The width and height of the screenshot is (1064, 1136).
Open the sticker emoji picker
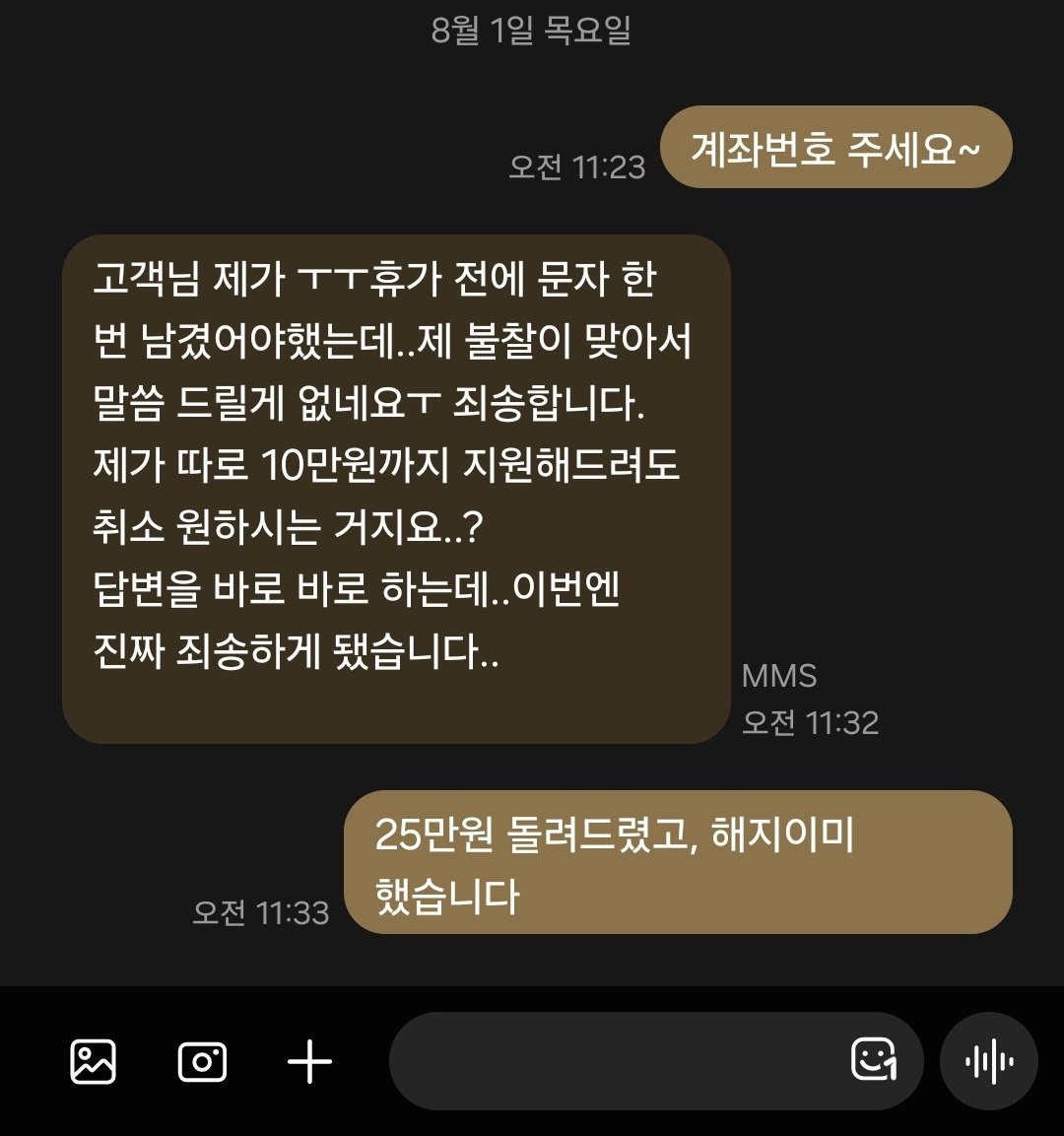(874, 1059)
